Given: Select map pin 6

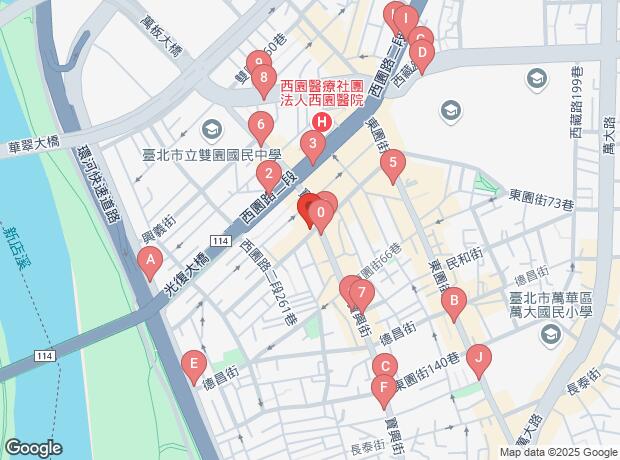Looking at the screenshot, I should [260, 127].
